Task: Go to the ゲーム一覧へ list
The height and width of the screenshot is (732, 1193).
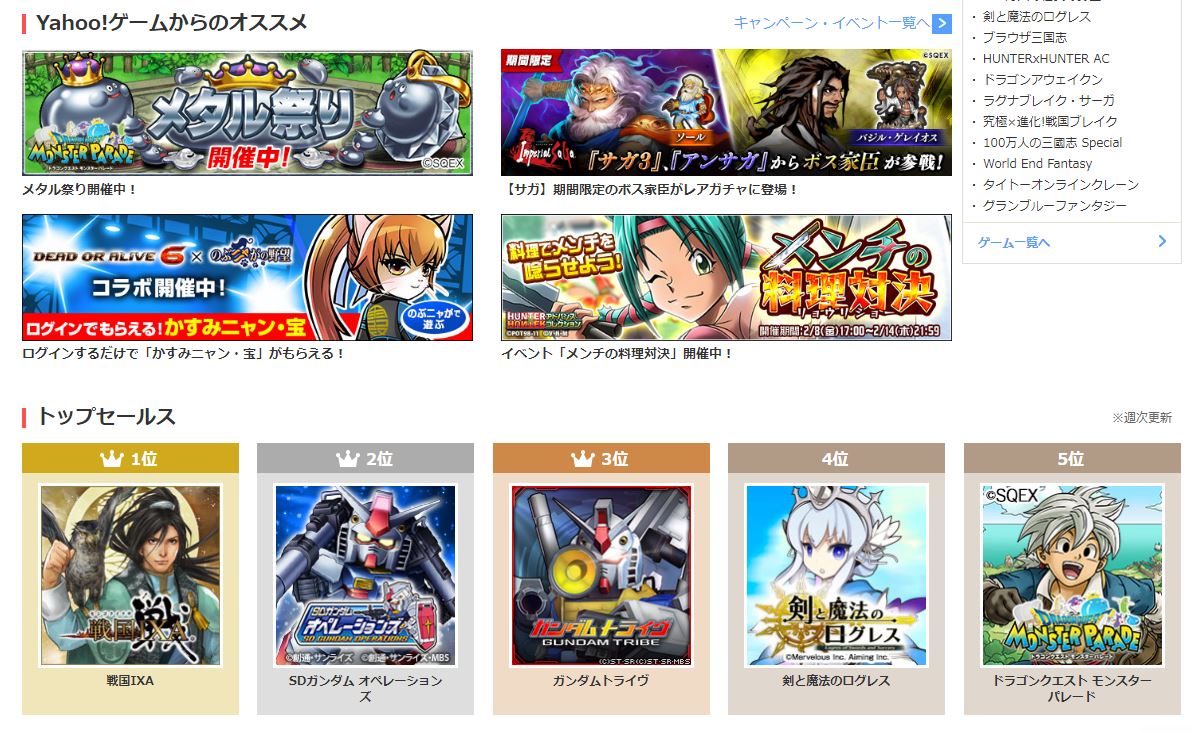Action: tap(1014, 242)
